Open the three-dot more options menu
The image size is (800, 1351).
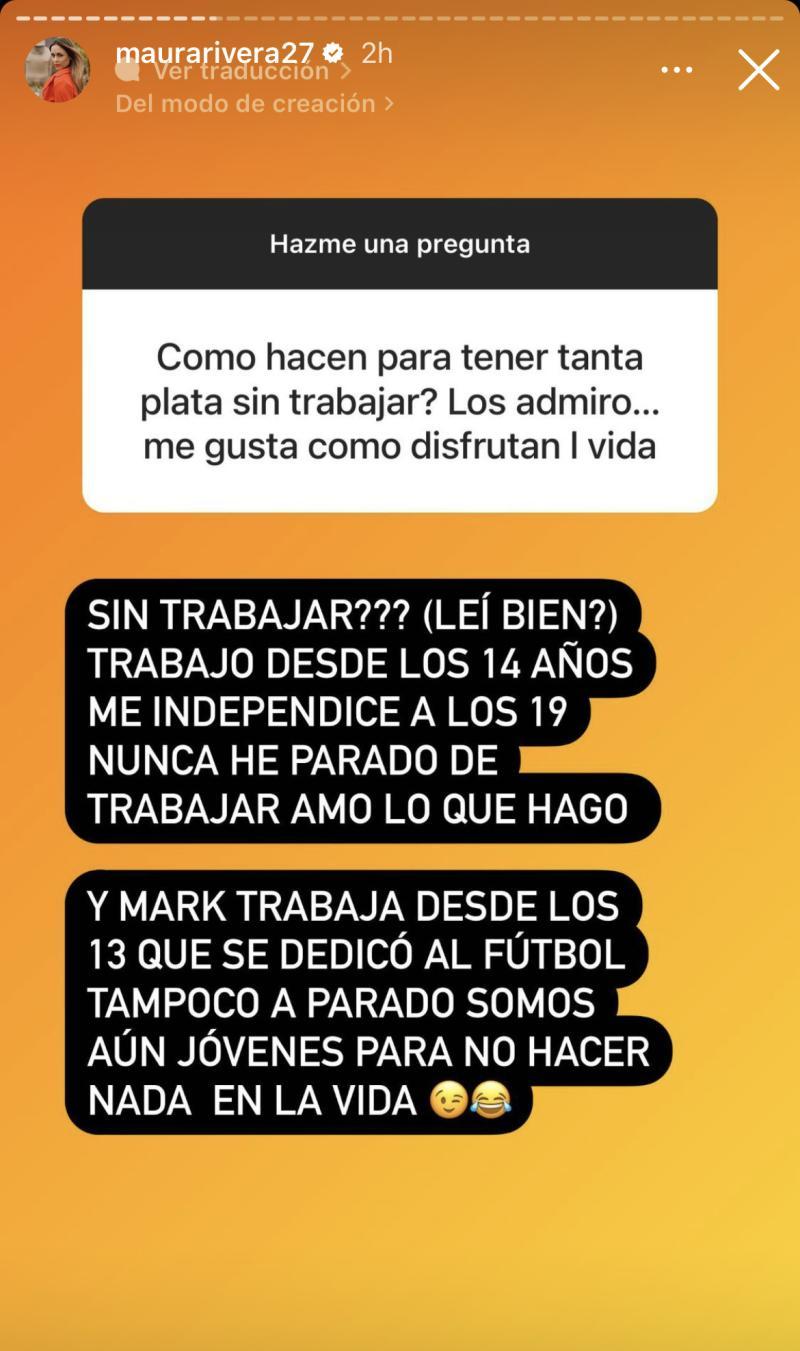677,69
